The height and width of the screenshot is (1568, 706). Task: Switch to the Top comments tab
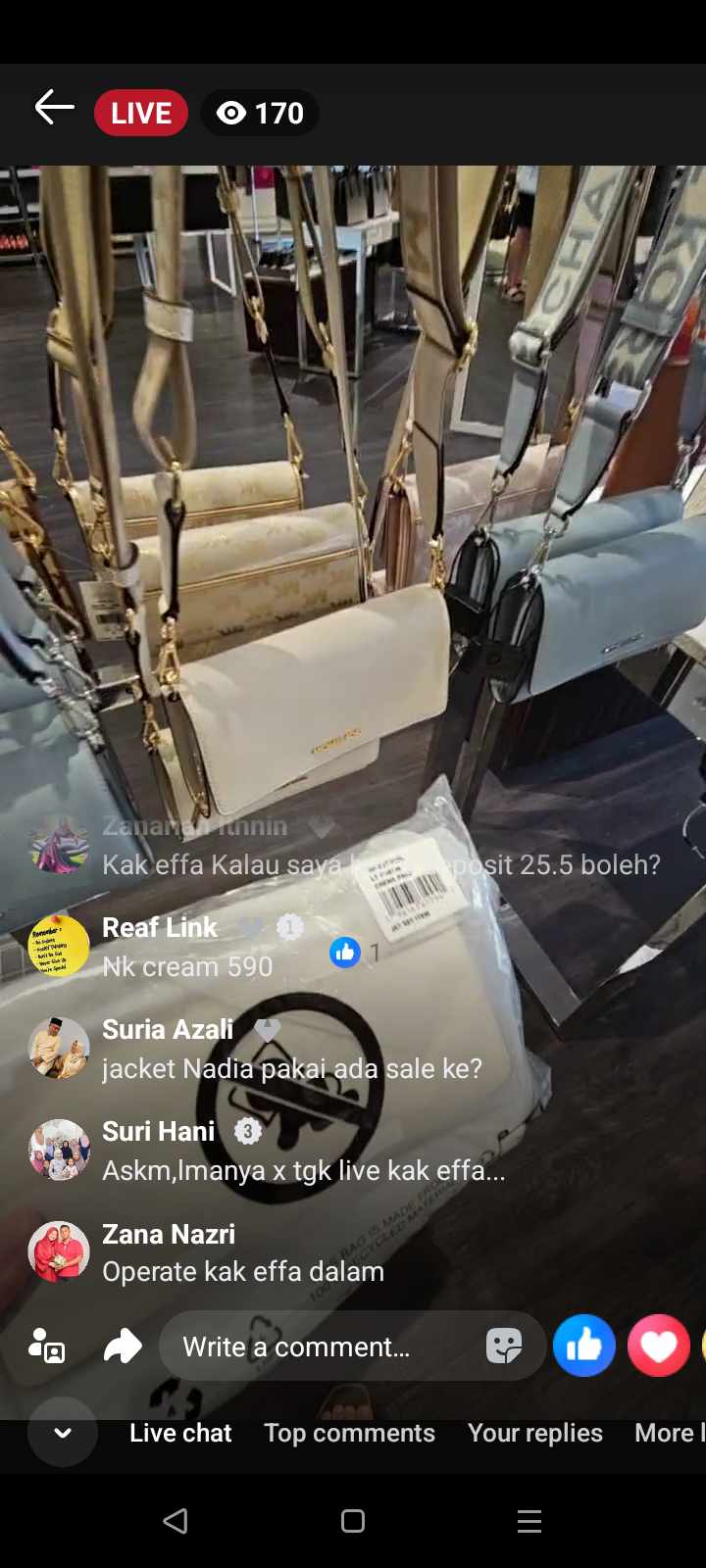349,1433
